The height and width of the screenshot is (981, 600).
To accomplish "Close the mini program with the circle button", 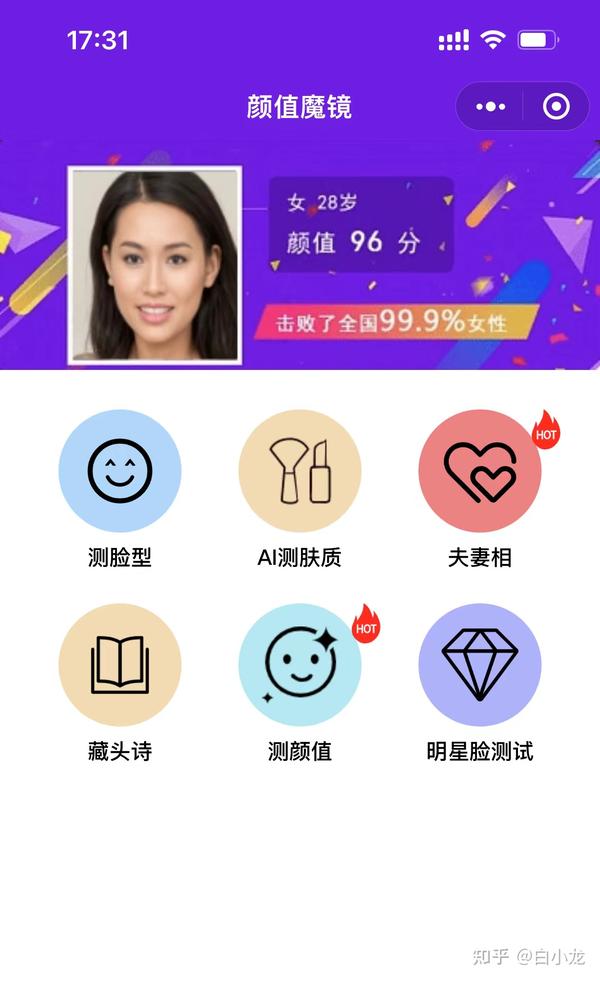I will point(556,107).
